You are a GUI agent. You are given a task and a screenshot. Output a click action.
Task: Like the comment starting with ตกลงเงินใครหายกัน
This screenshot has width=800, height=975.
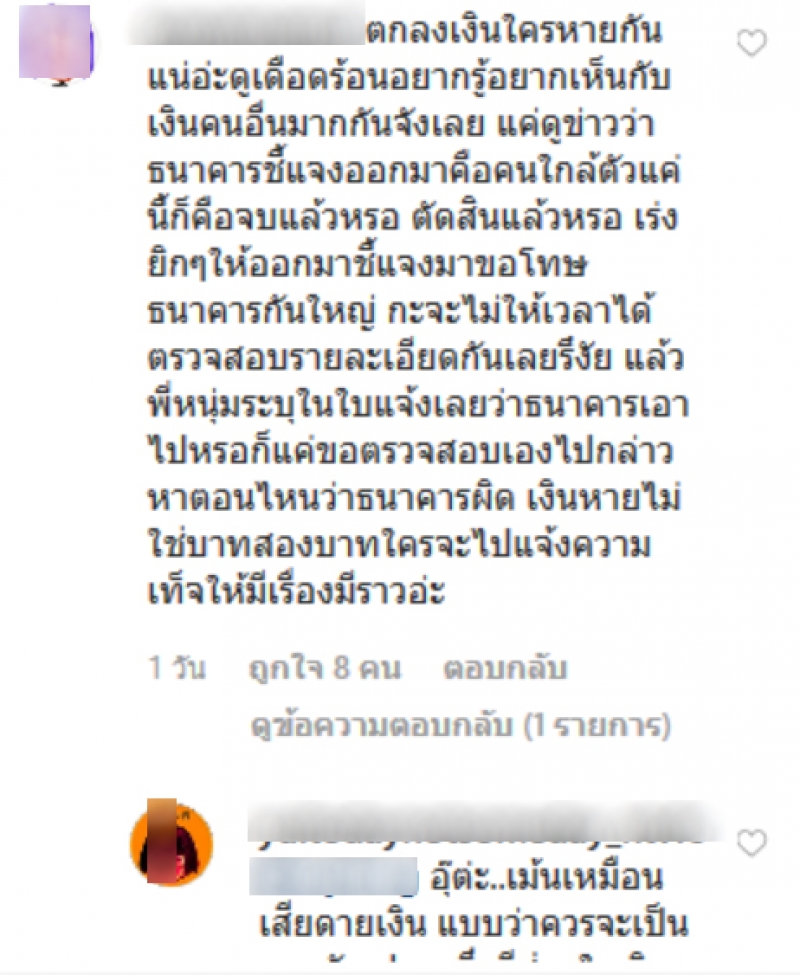pyautogui.click(x=751, y=43)
